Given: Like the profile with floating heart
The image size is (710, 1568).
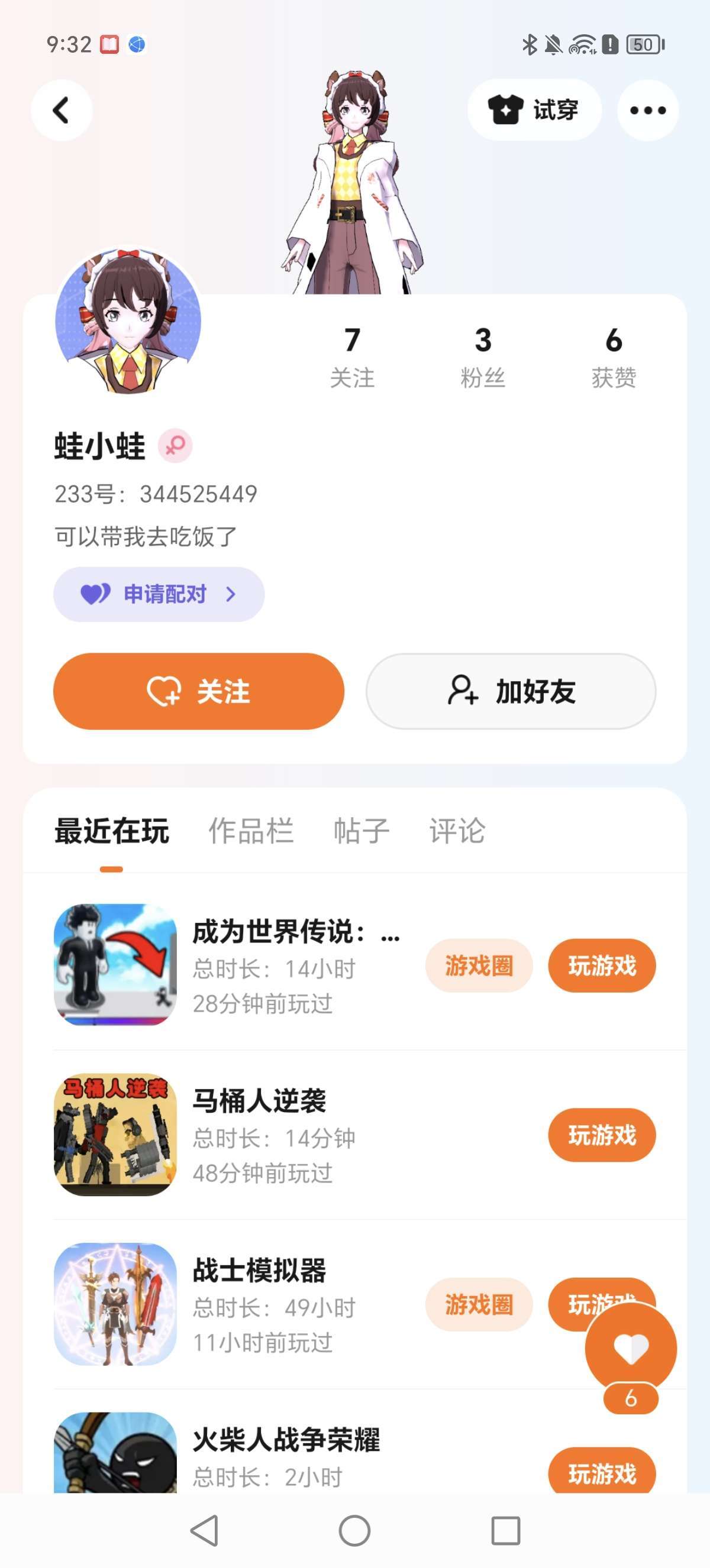Looking at the screenshot, I should 630,1348.
